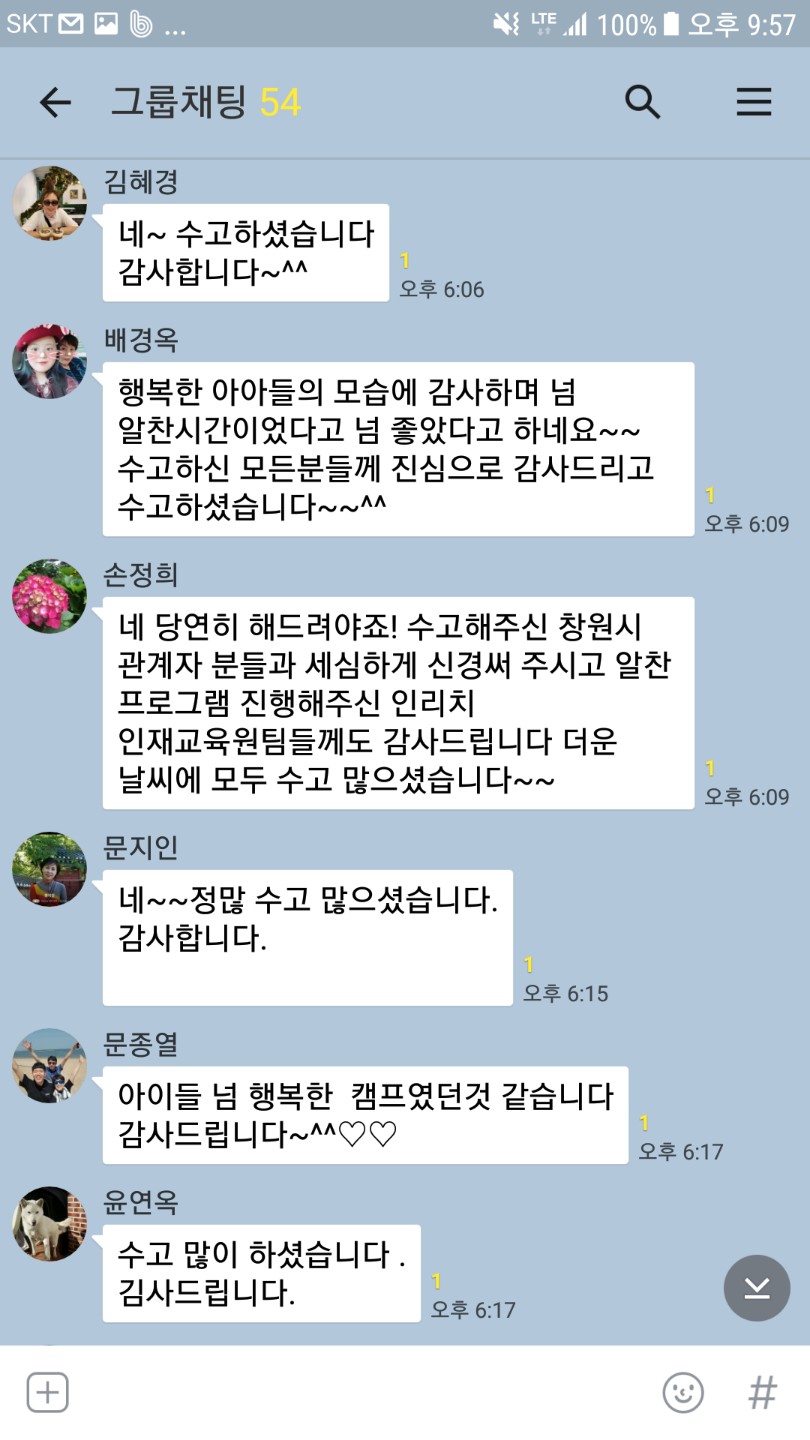Go back from the group chat

point(55,102)
